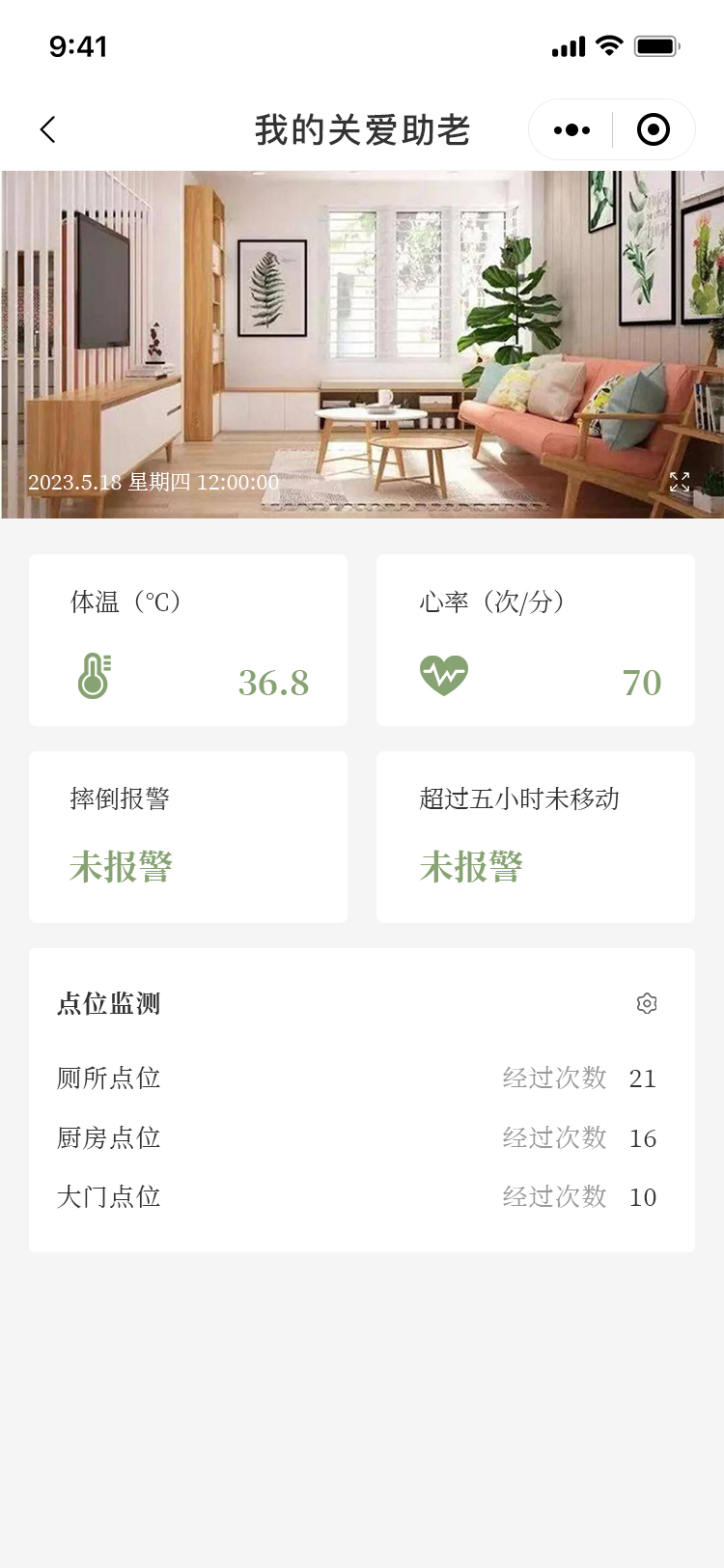The image size is (724, 1568).
Task: Open the 点位监测 settings gear
Action: click(x=647, y=1003)
